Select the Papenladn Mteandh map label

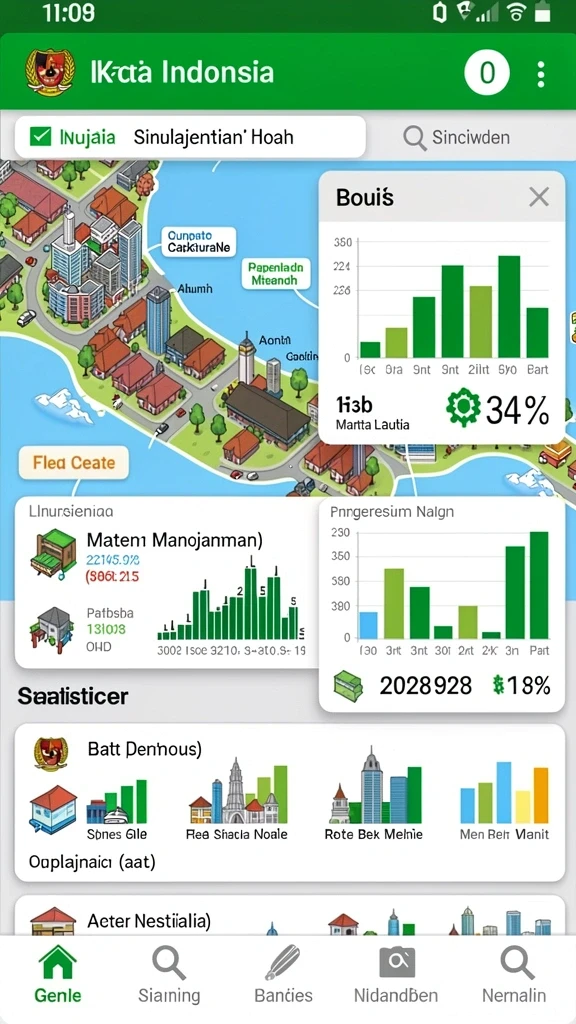(x=277, y=274)
